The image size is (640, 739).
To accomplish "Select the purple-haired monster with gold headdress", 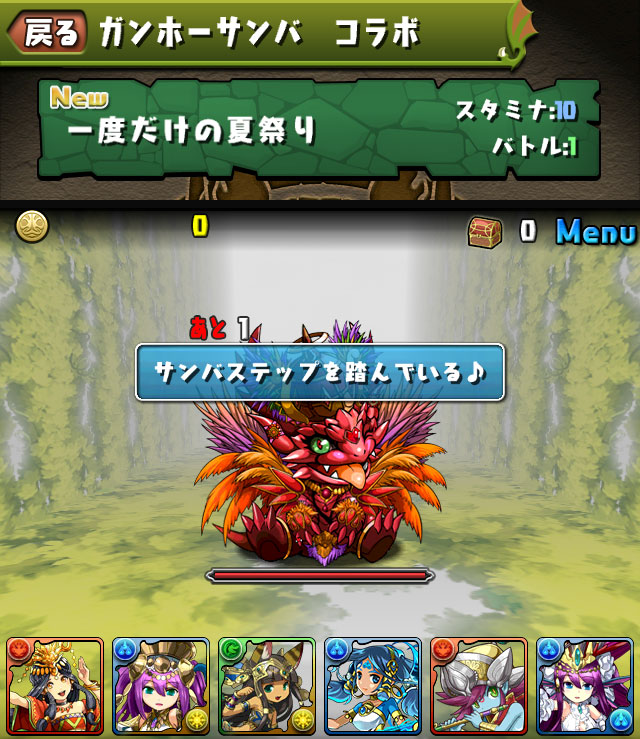I will point(161,686).
